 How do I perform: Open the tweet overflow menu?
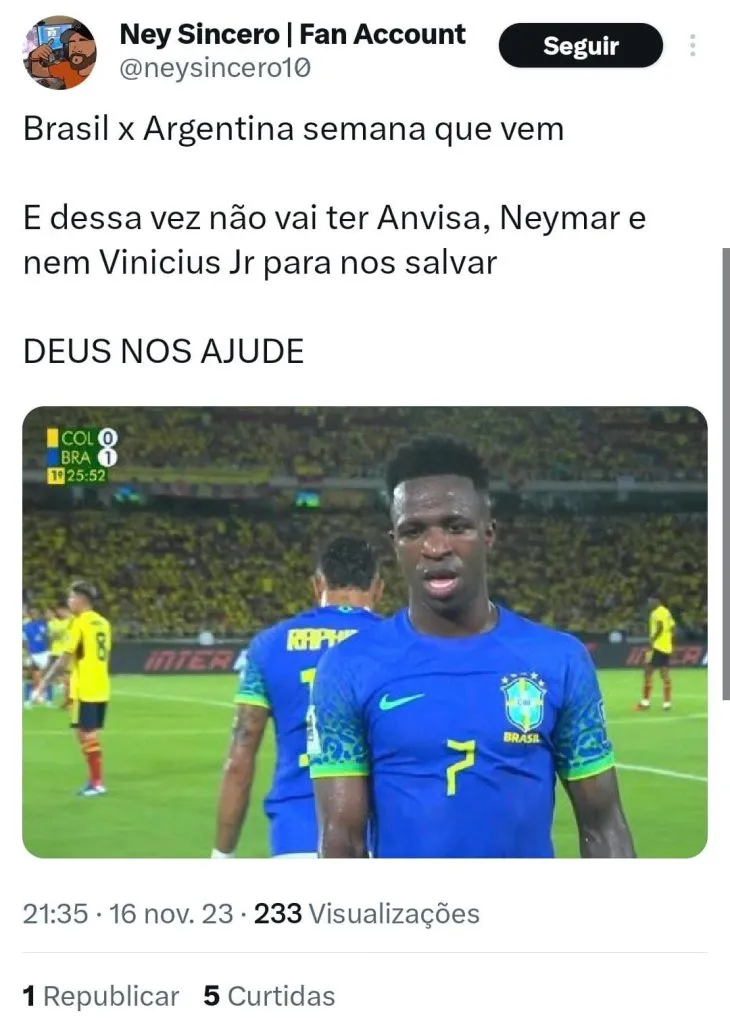[x=692, y=45]
